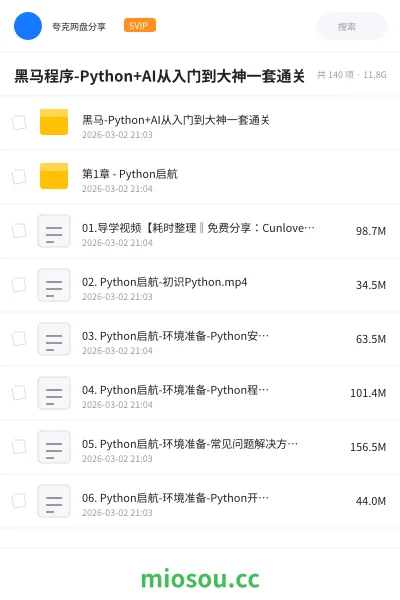The width and height of the screenshot is (400, 600).
Task: Select the checkbox for 第1章 - Python启航
Action: 19,176
